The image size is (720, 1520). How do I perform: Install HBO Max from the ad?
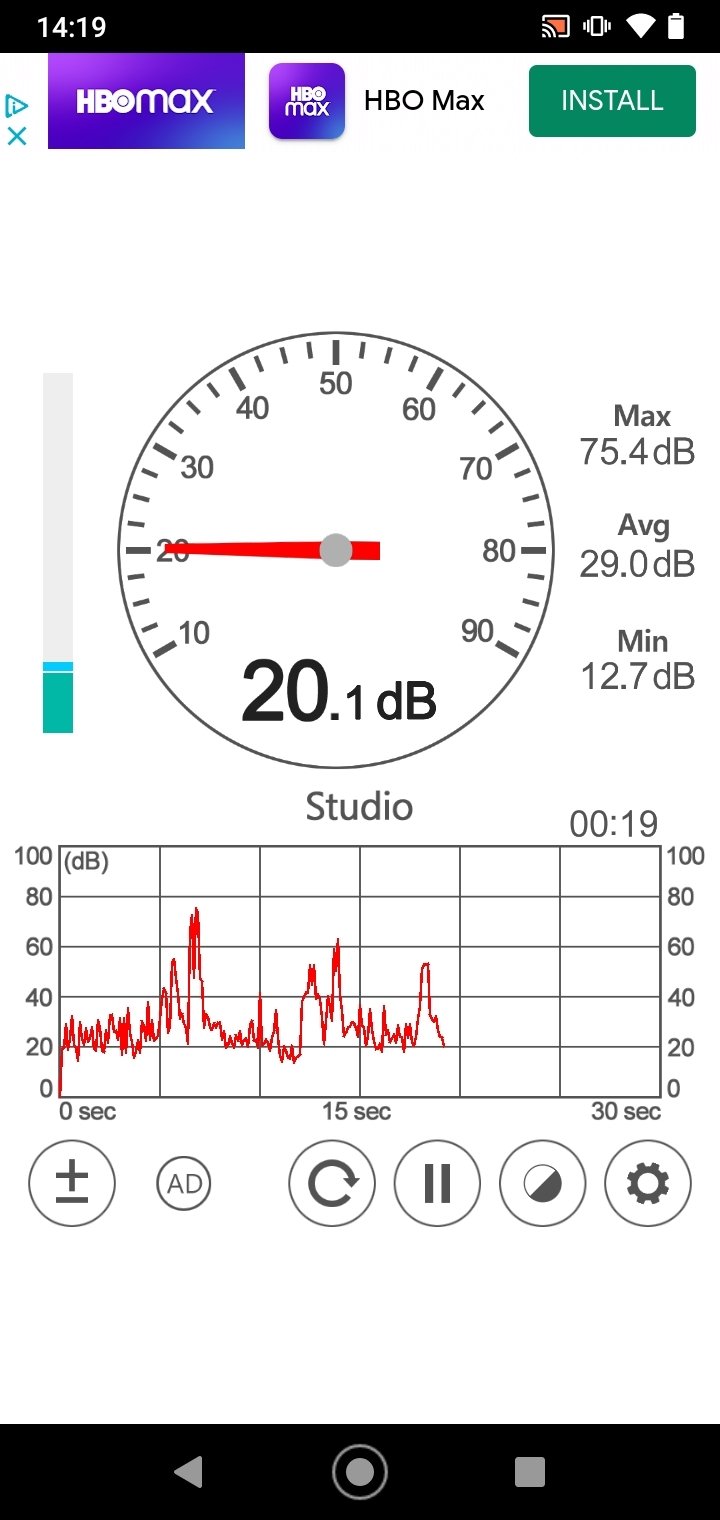pyautogui.click(x=612, y=101)
